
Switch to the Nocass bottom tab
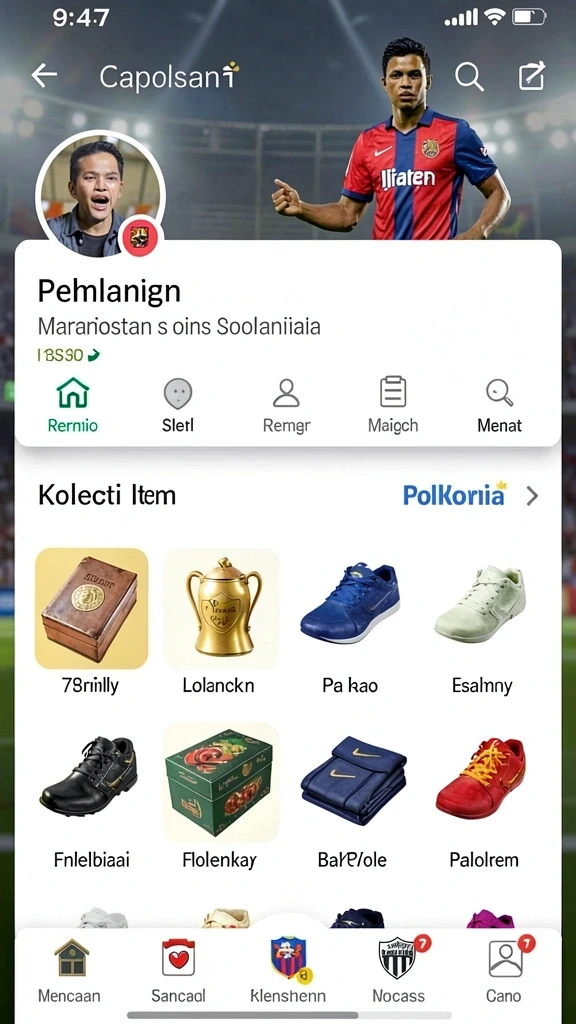[x=398, y=970]
